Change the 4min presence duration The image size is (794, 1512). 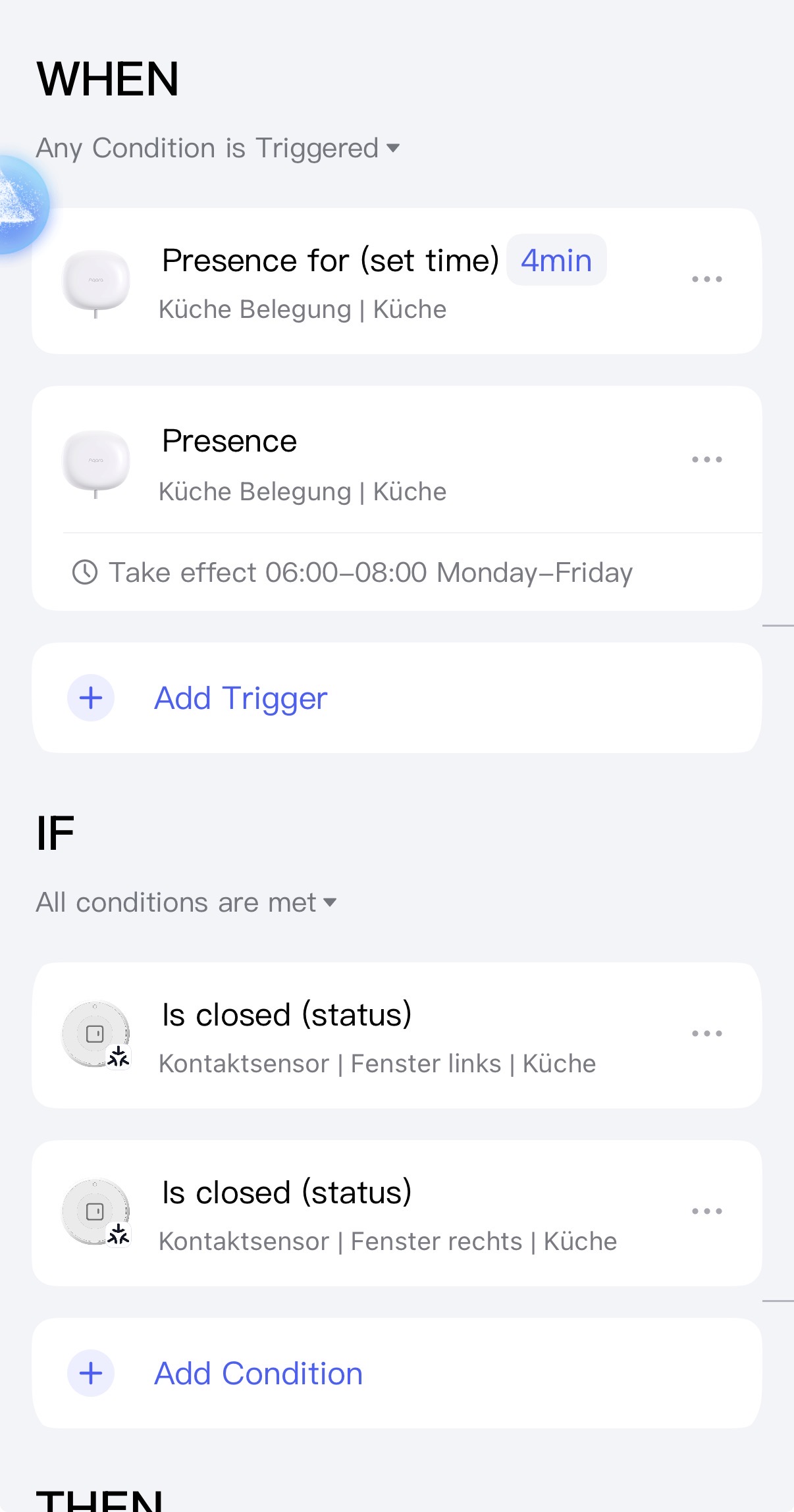click(x=556, y=261)
